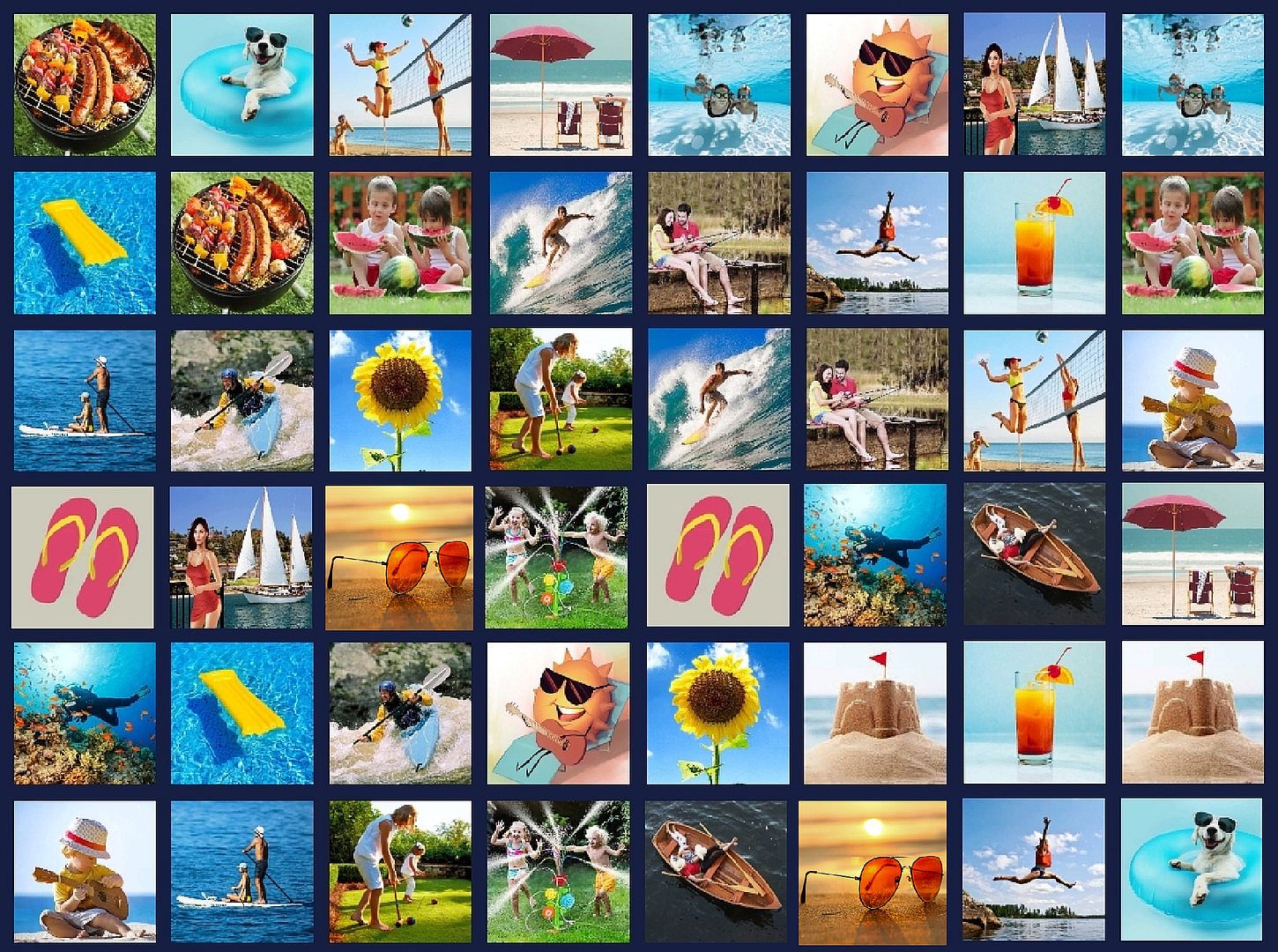Pick the cartoon sun card beside the sailboat woman card
This screenshot has height=952, width=1278.
(x=877, y=85)
